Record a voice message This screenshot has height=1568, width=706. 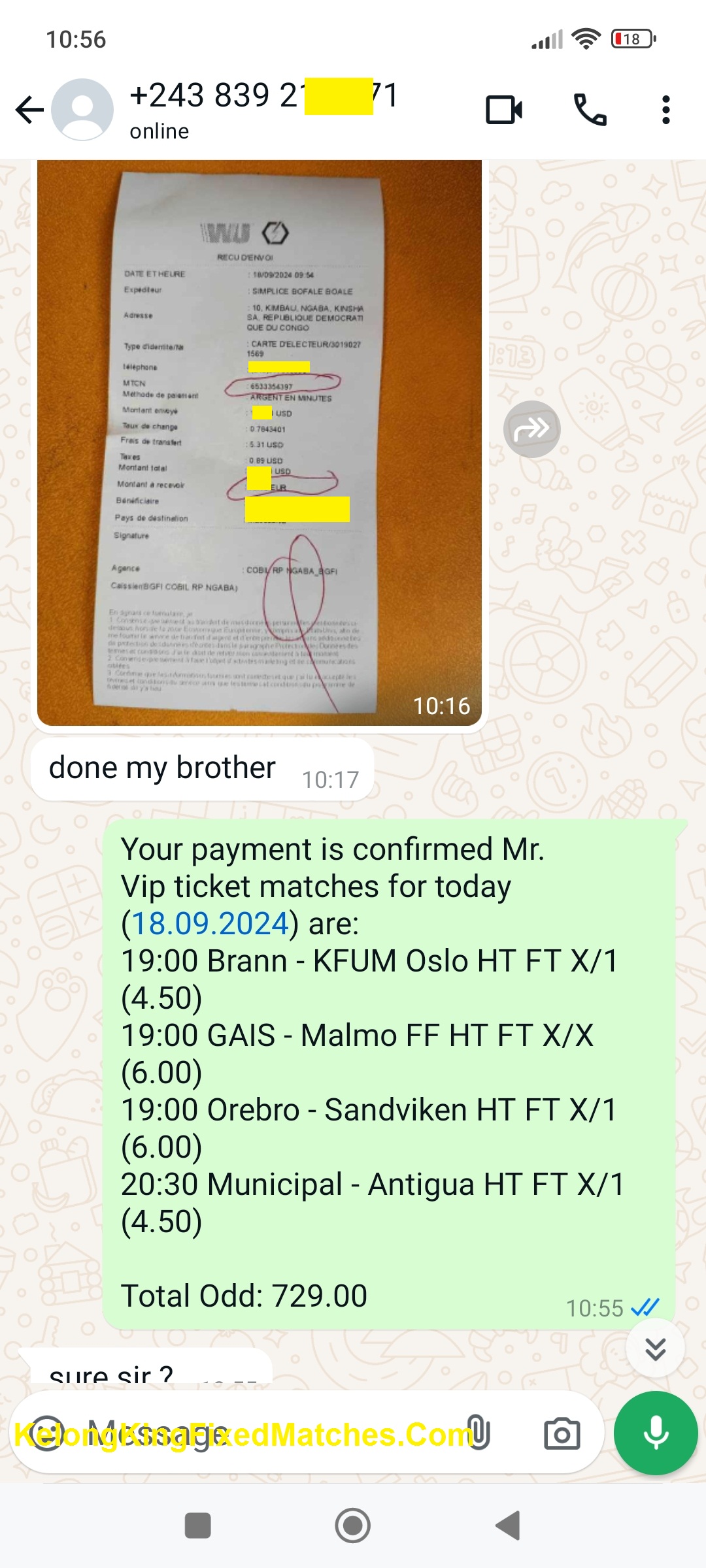[656, 1433]
